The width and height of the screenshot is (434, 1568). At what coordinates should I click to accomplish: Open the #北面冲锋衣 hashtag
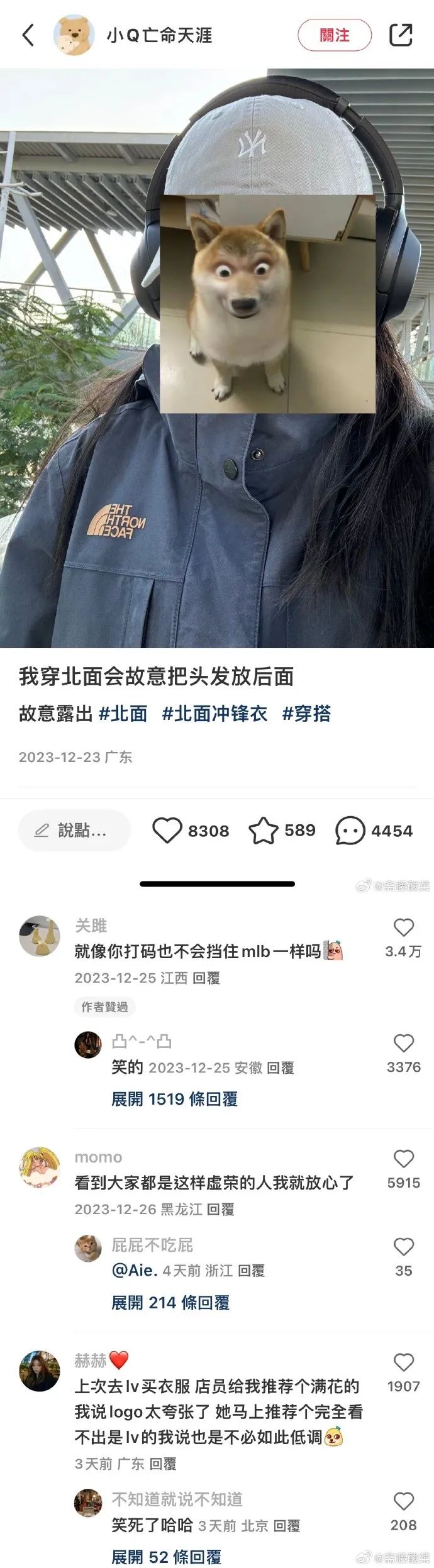214,714
